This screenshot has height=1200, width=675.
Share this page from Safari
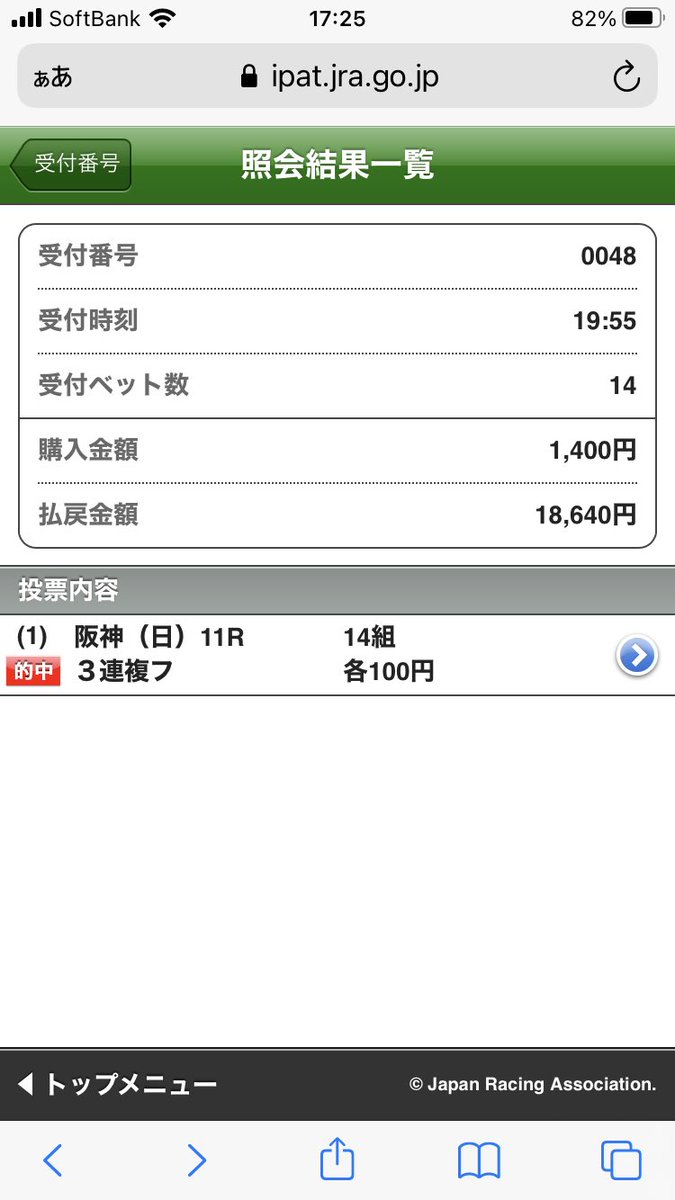click(x=337, y=1160)
